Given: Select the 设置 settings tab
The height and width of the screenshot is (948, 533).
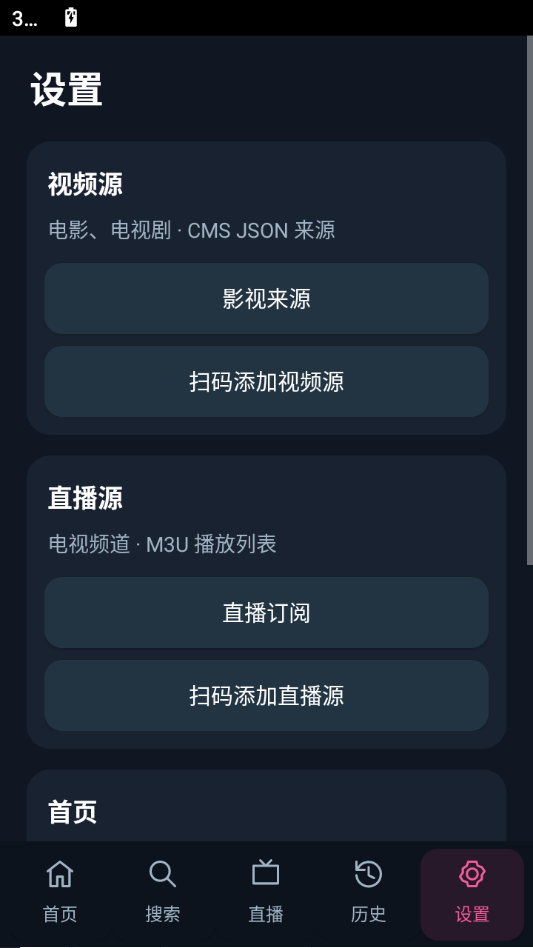Looking at the screenshot, I should click(472, 893).
